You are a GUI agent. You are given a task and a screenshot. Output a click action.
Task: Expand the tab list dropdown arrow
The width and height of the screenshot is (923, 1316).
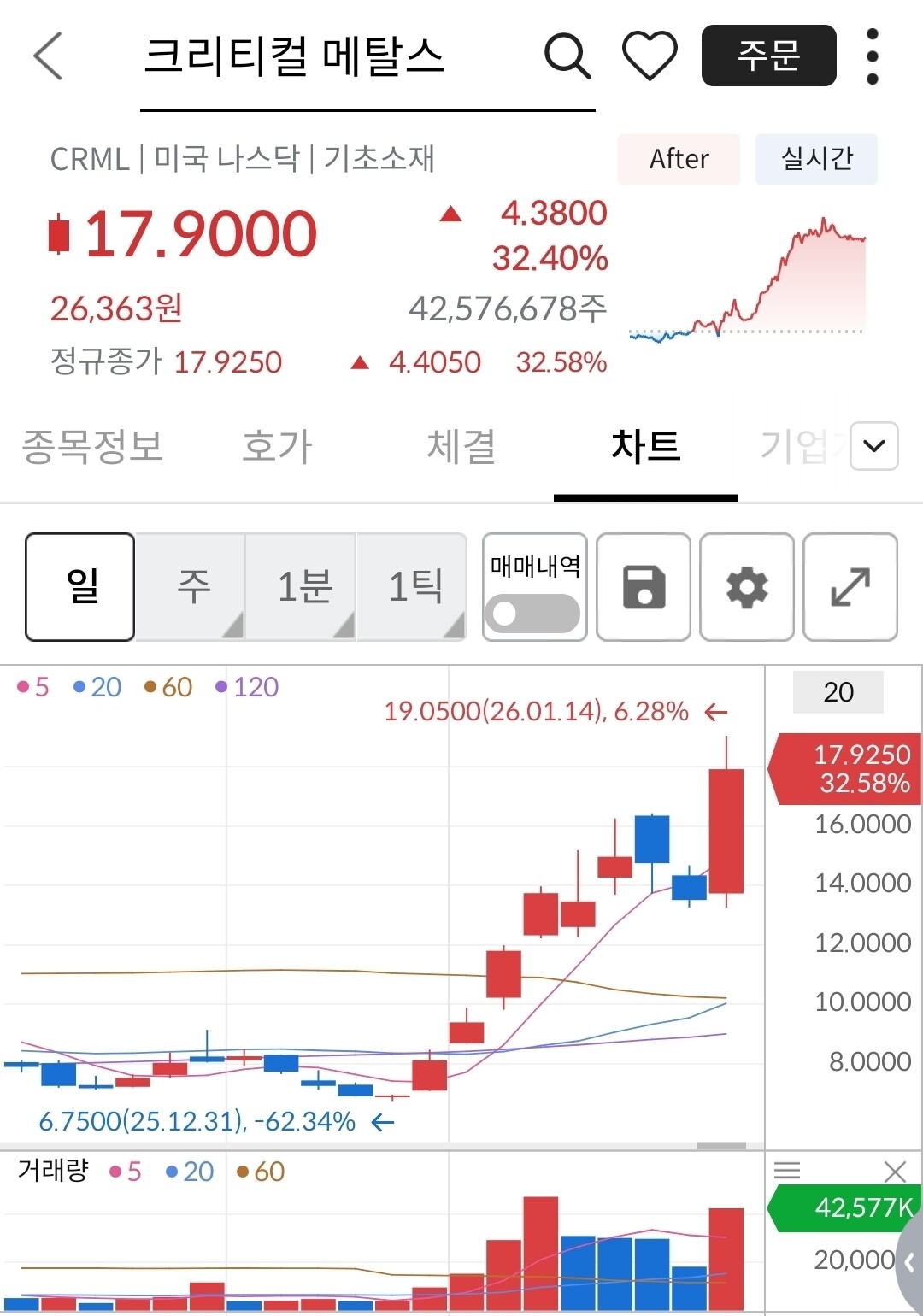874,446
